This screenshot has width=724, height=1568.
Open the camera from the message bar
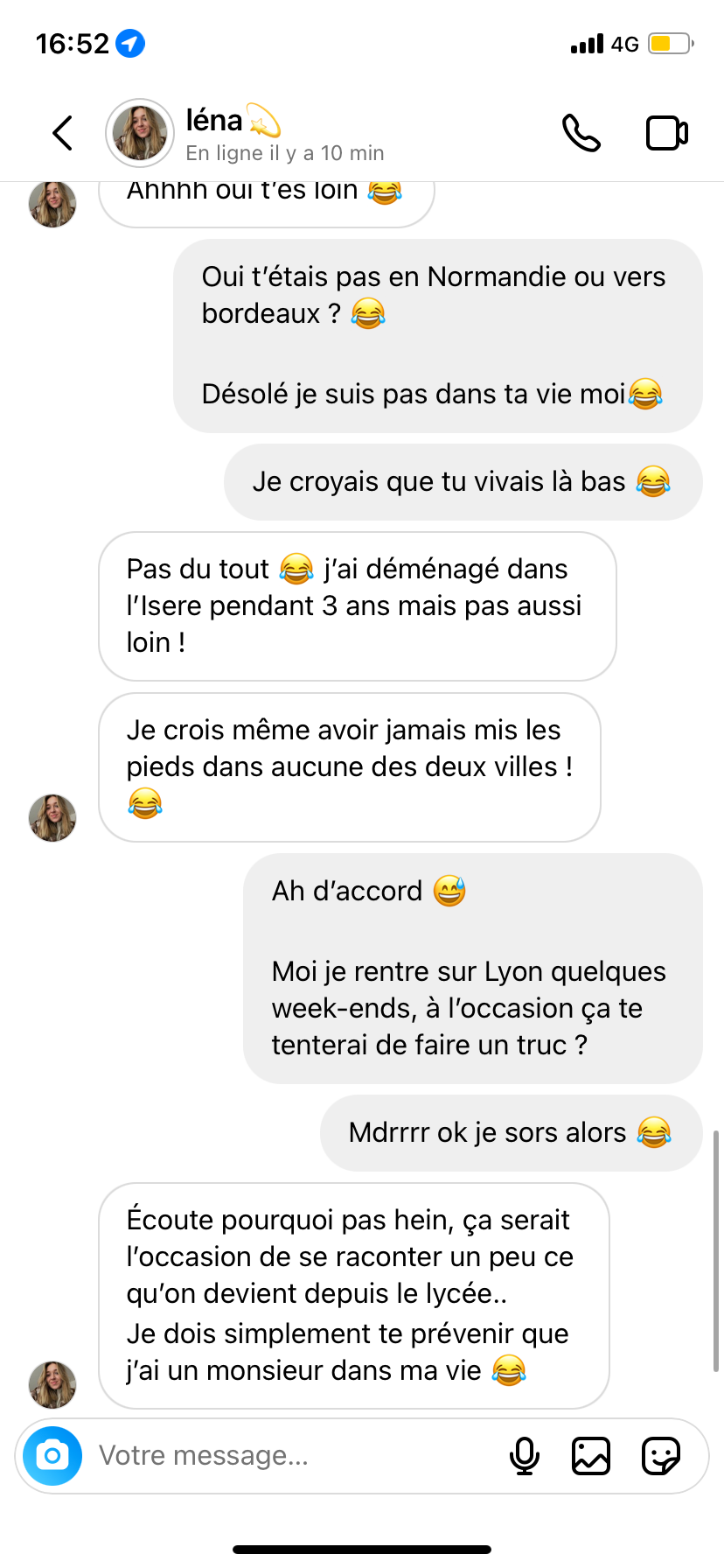point(52,1456)
